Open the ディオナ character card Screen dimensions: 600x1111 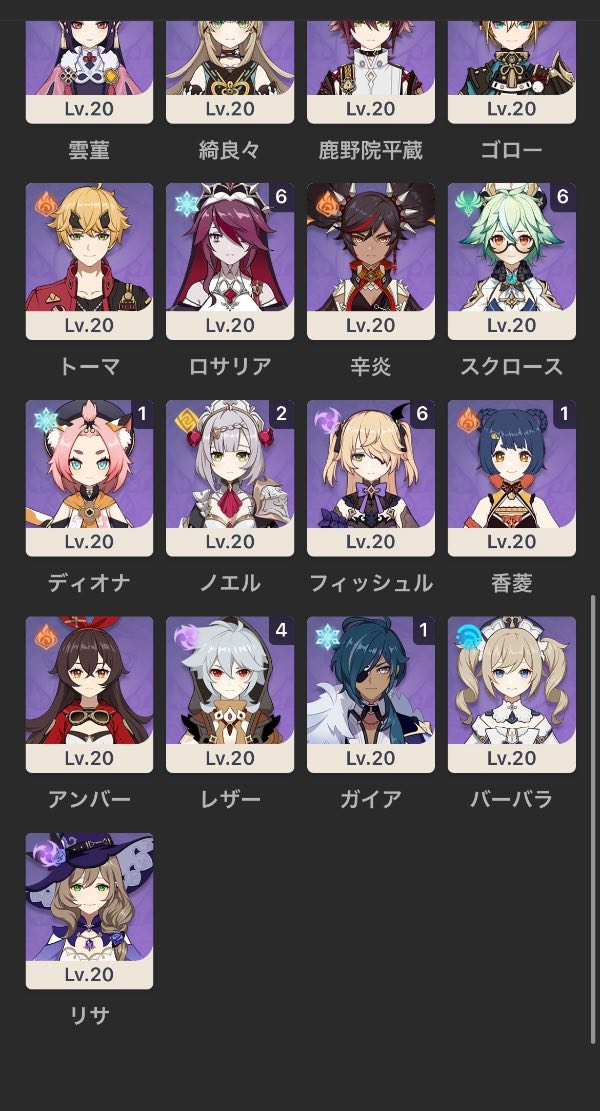point(89,477)
